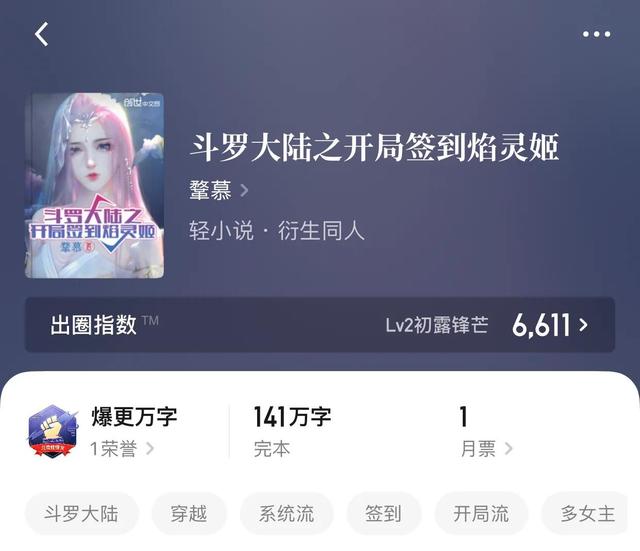Open the three-dot overflow menu
Image resolution: width=640 pixels, height=551 pixels.
click(596, 34)
